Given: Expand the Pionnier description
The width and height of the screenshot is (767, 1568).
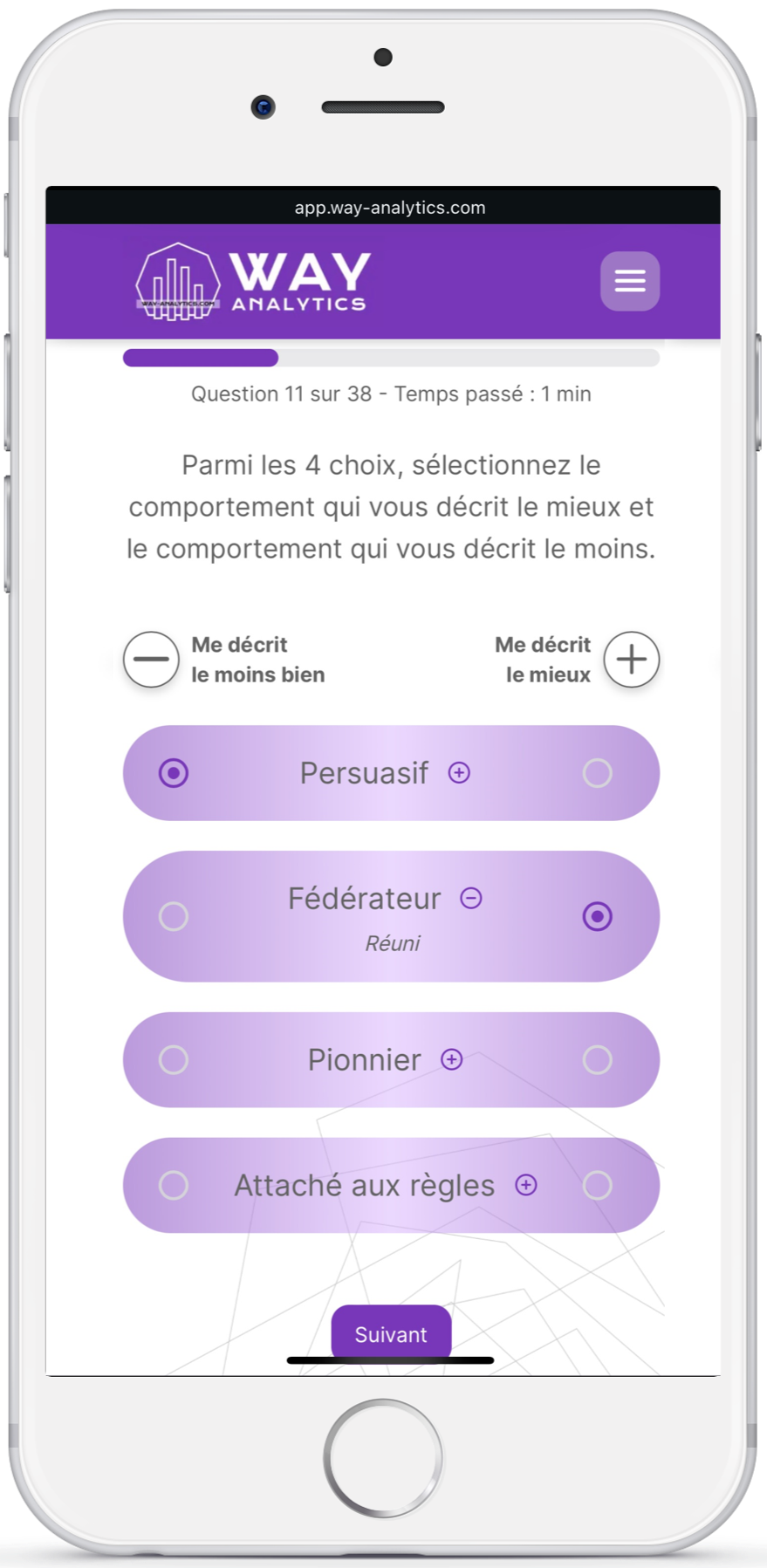Looking at the screenshot, I should pyautogui.click(x=451, y=1059).
